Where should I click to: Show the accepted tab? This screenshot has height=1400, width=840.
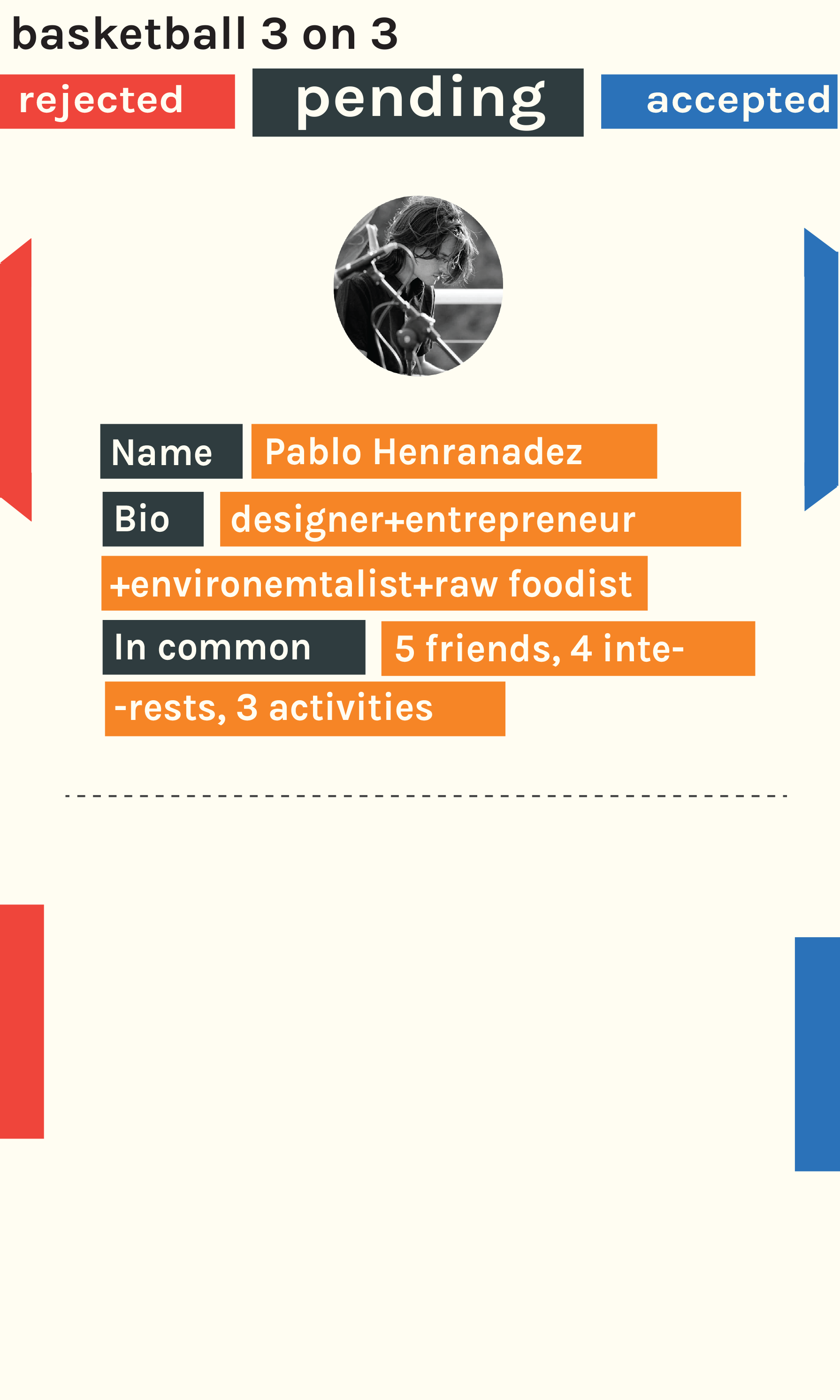(x=719, y=101)
